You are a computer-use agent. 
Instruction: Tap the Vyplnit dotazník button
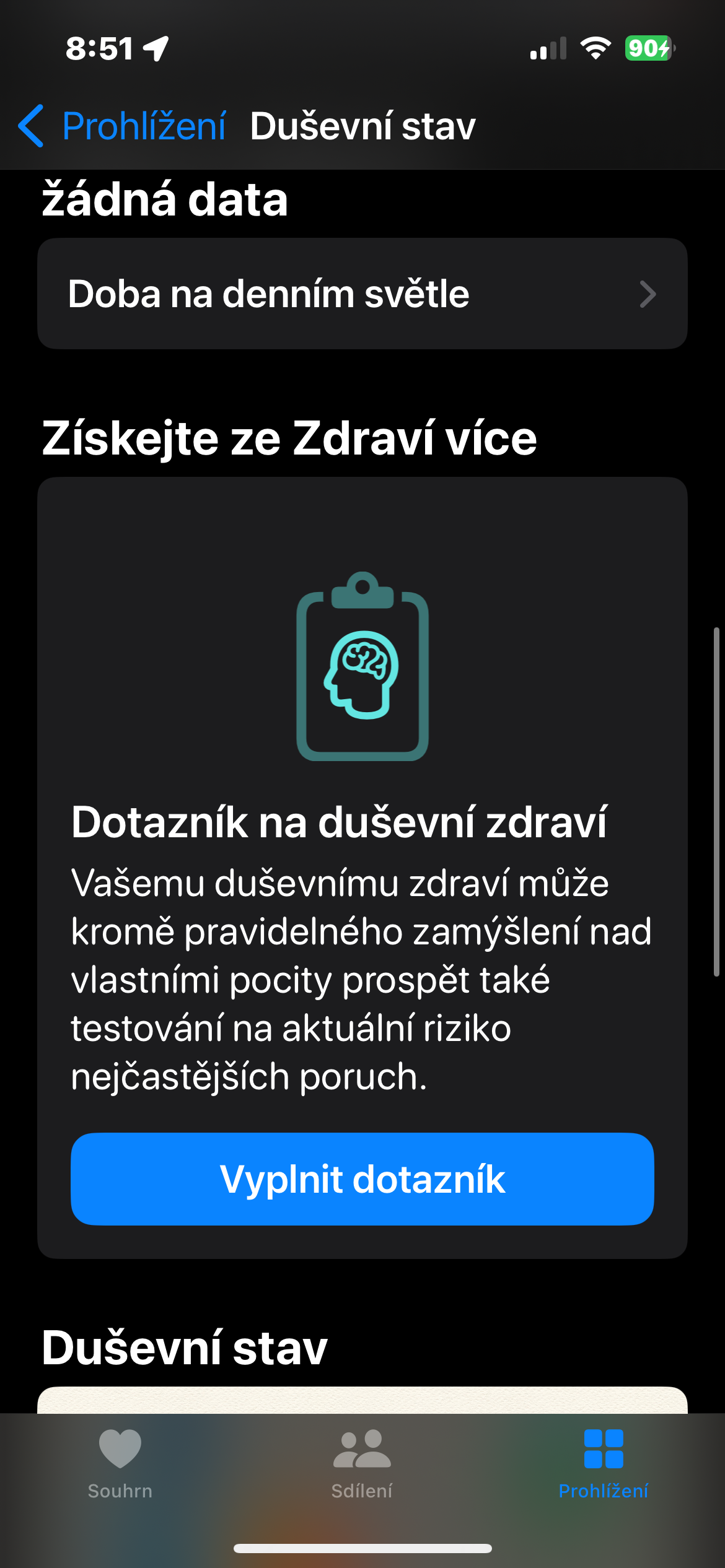pyautogui.click(x=362, y=1178)
